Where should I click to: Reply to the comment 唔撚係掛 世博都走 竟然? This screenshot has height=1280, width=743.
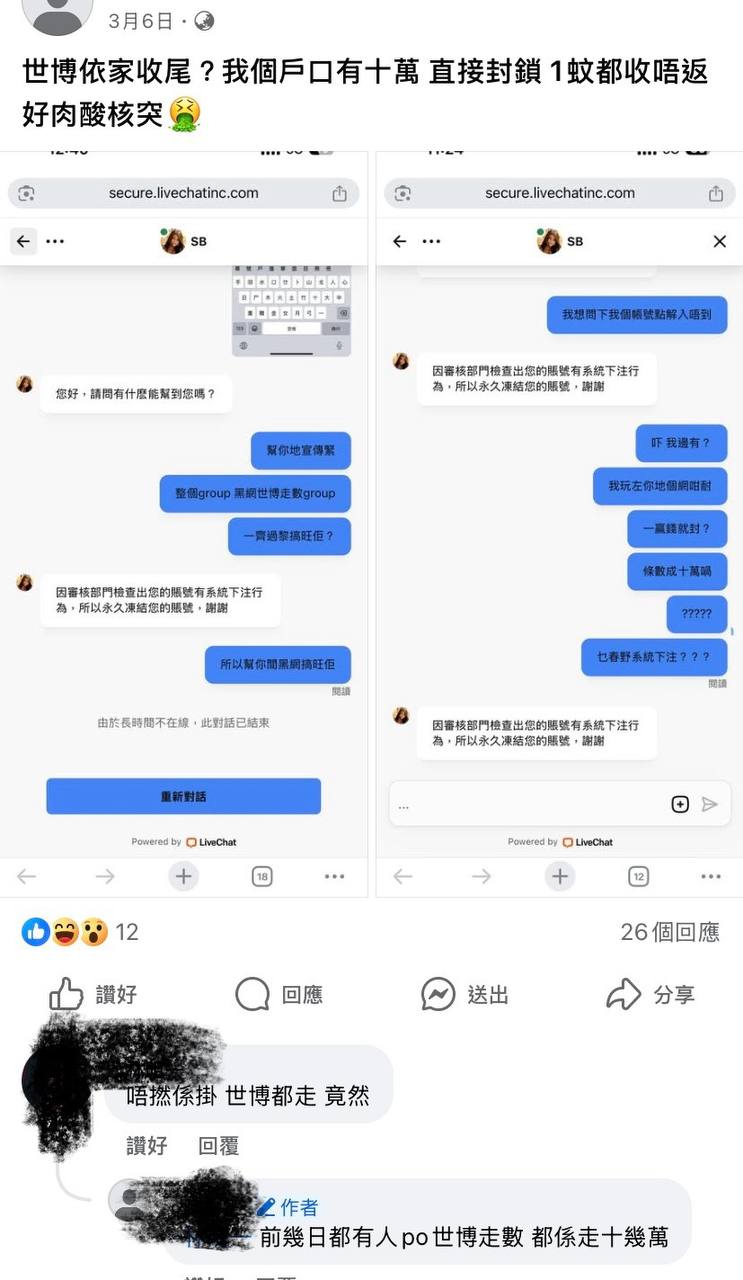(x=219, y=1145)
